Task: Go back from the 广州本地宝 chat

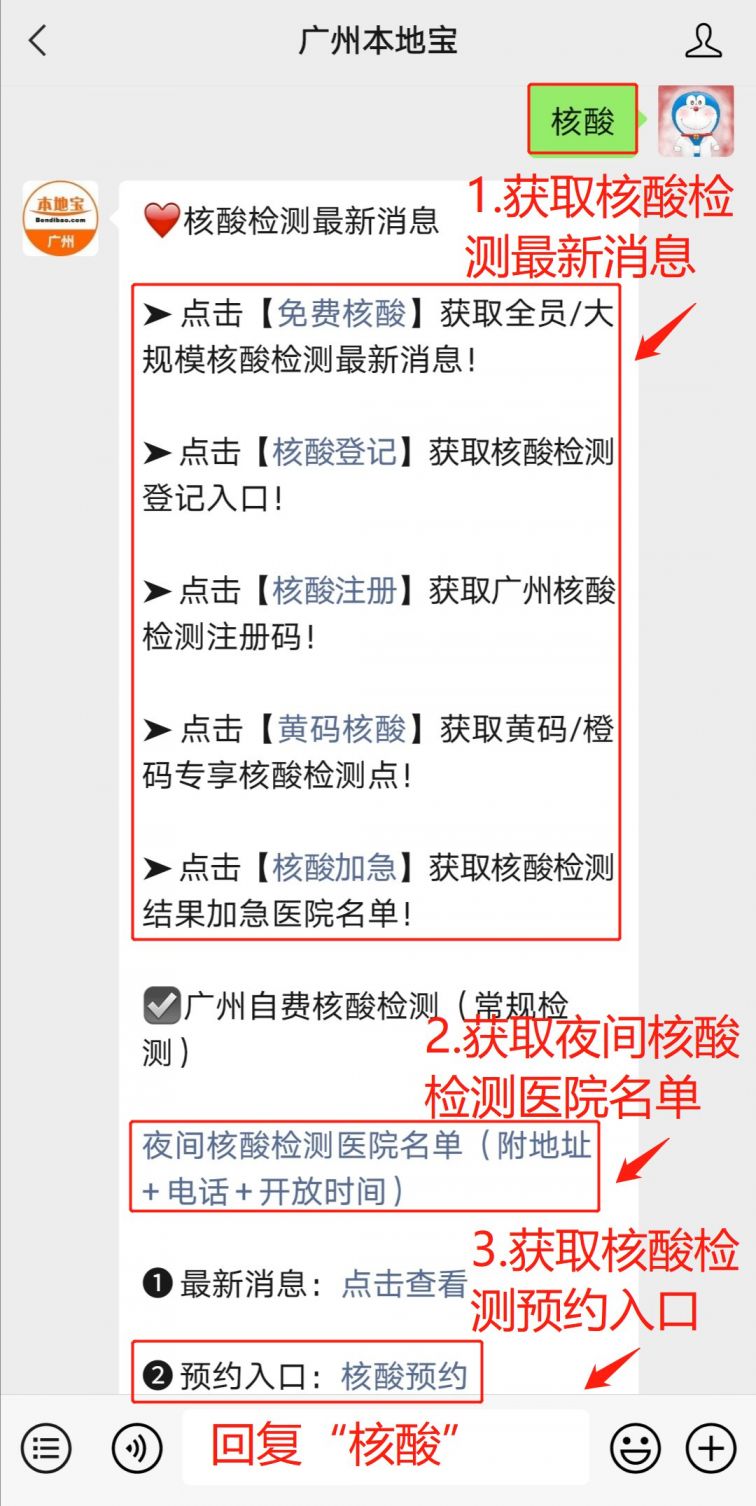Action: tap(38, 41)
